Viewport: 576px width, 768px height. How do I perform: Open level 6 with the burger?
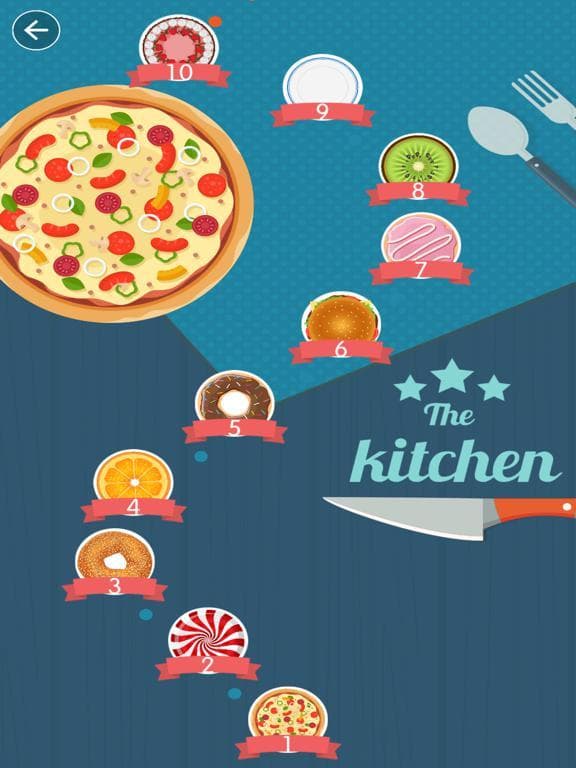[x=341, y=328]
